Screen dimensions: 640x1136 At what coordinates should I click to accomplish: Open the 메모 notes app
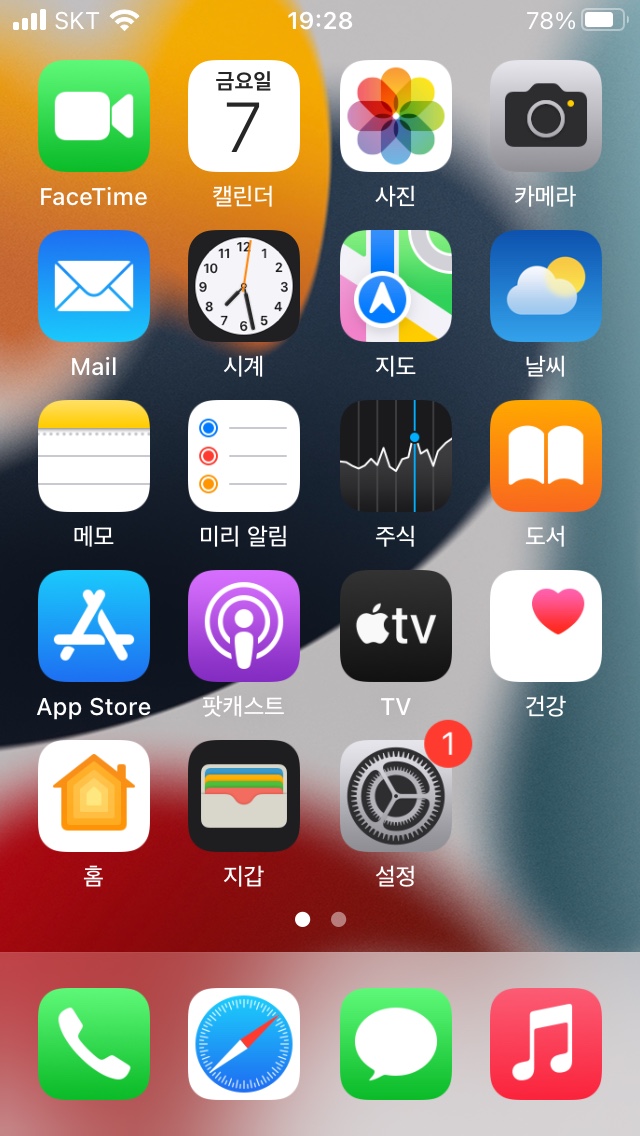click(x=94, y=456)
